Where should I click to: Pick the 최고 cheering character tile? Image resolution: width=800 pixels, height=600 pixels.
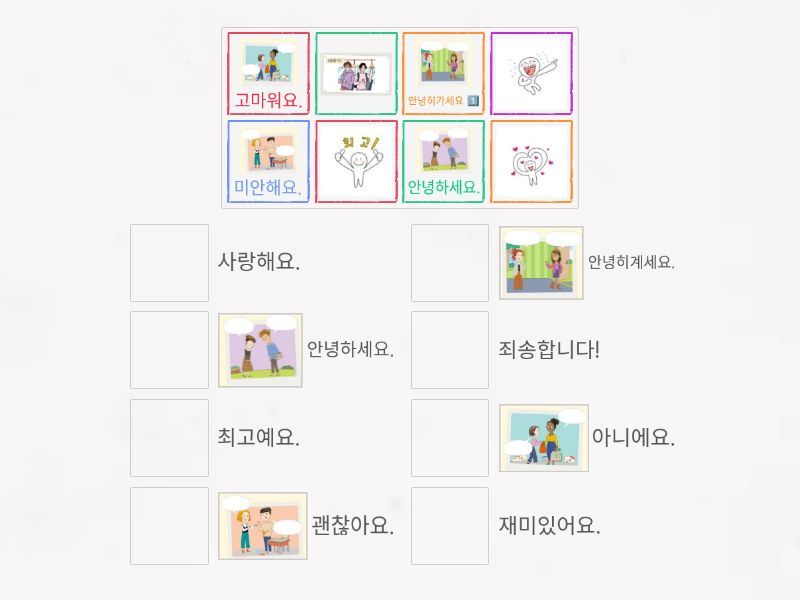[x=356, y=162]
